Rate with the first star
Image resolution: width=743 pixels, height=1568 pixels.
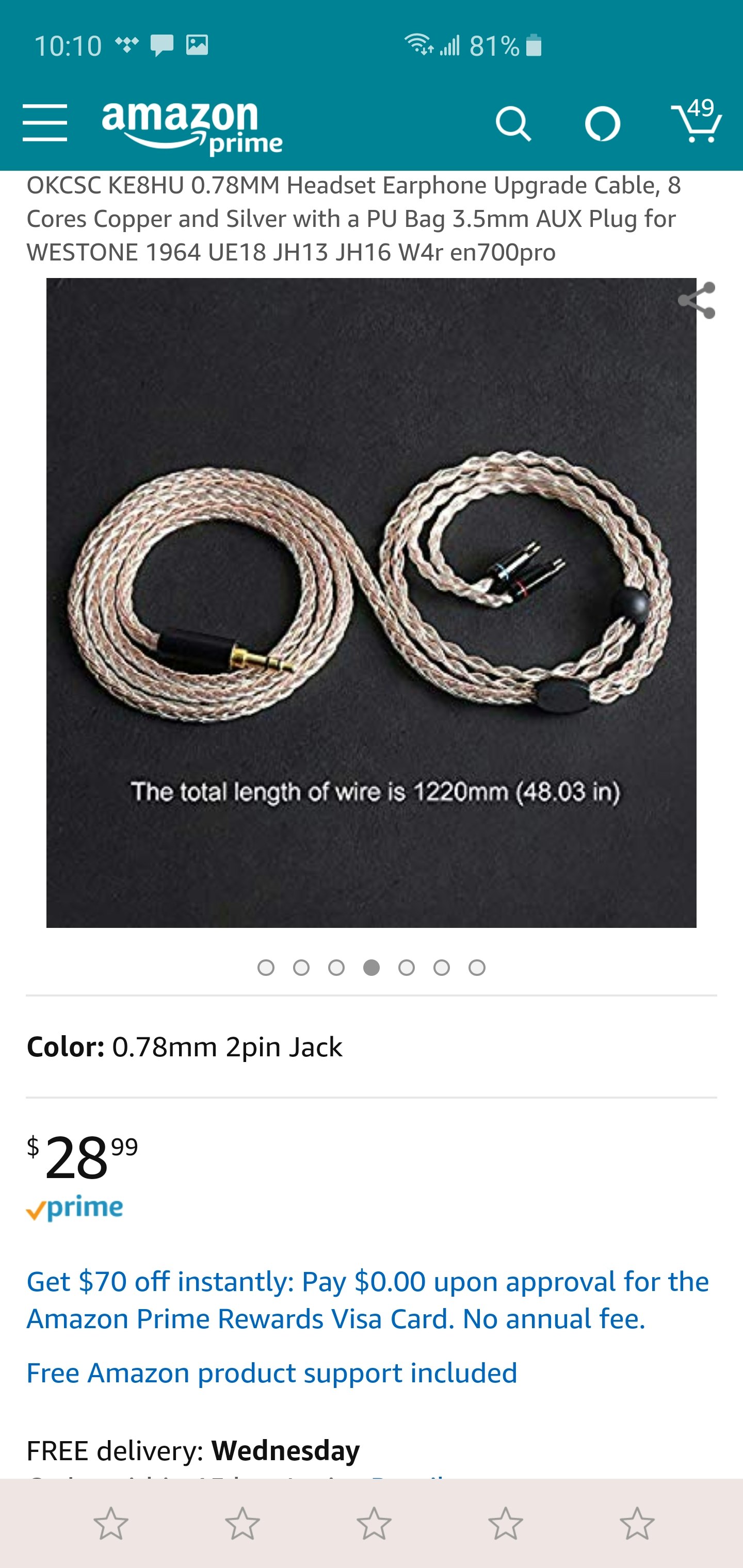click(111, 1524)
